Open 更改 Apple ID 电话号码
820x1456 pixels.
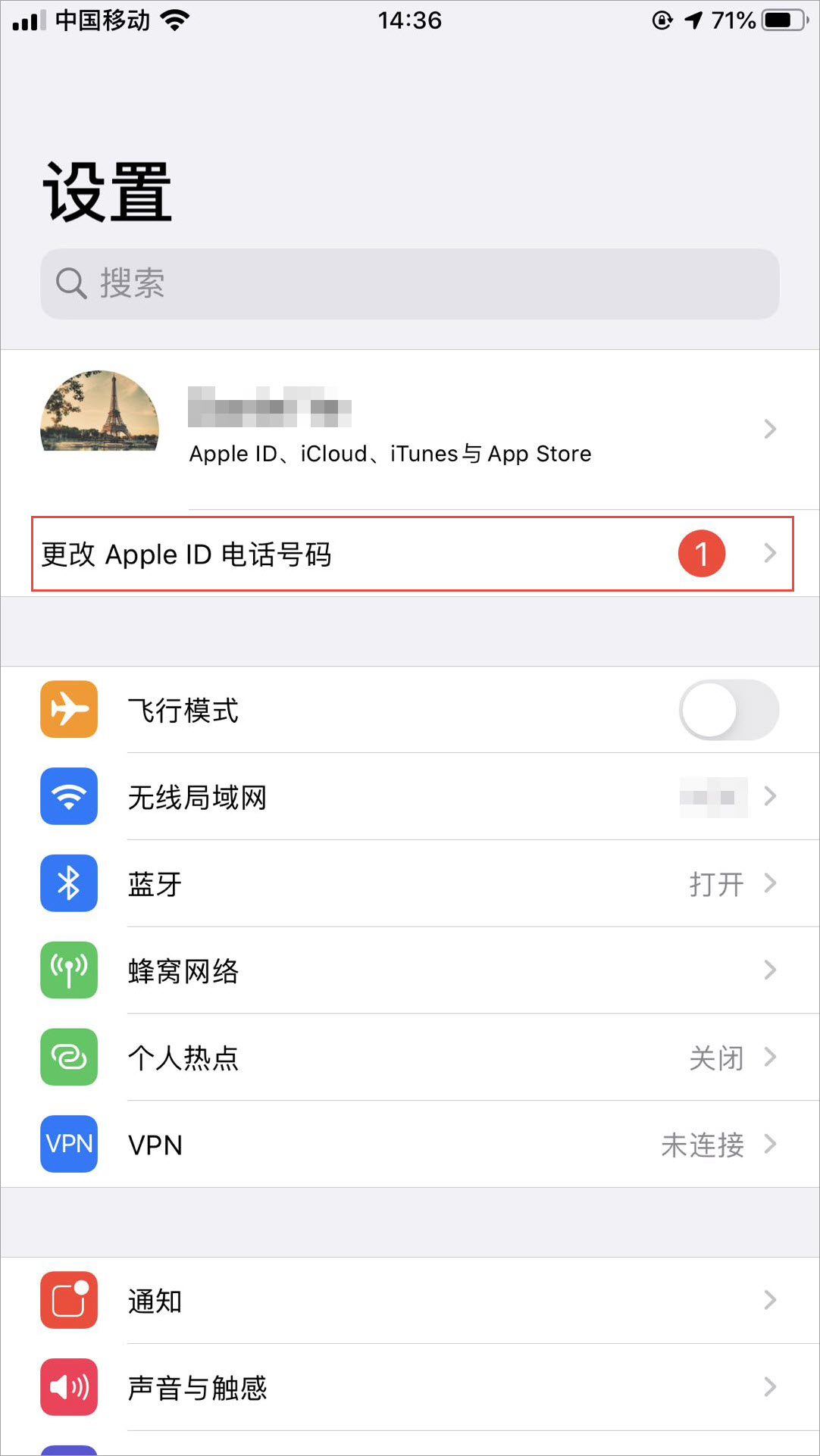coord(409,554)
